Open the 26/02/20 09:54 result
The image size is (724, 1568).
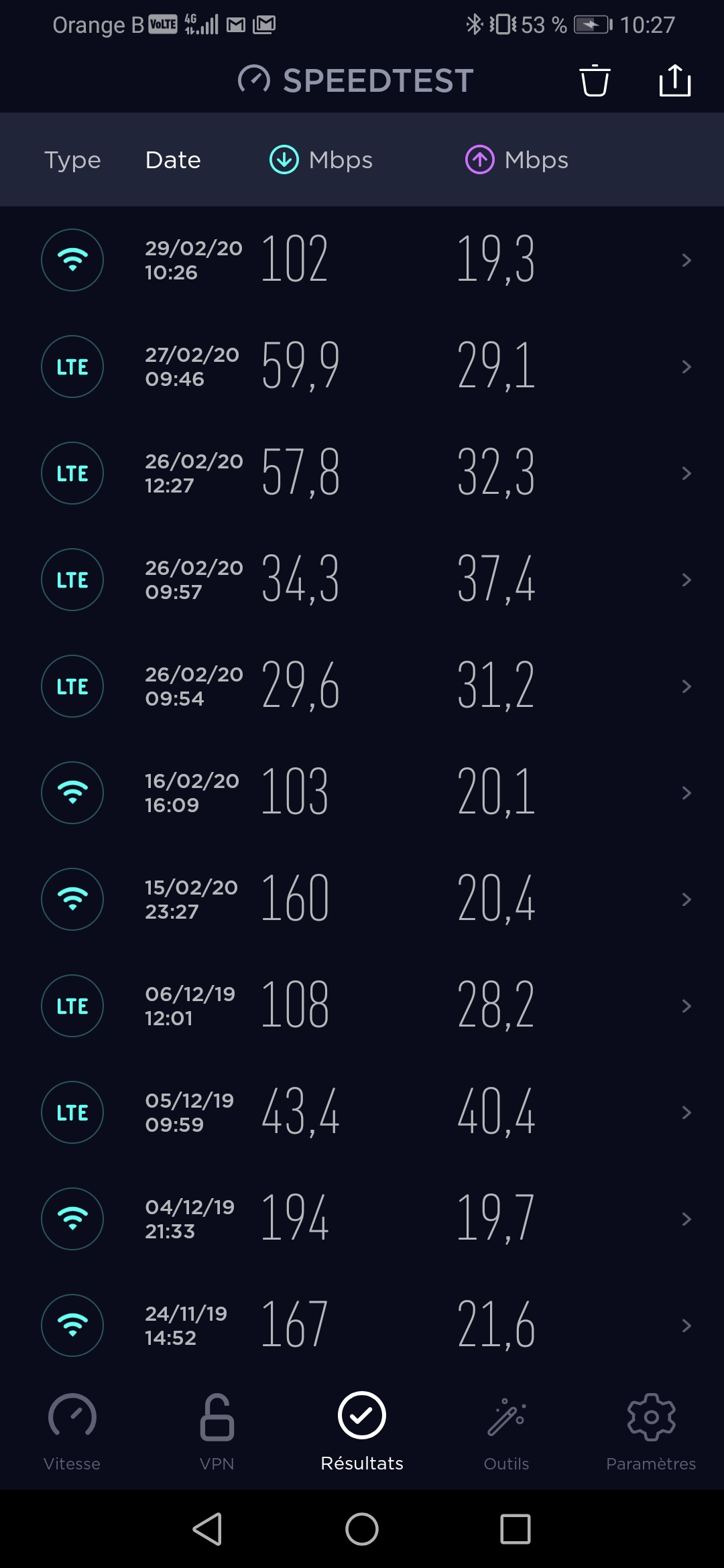pyautogui.click(x=362, y=686)
